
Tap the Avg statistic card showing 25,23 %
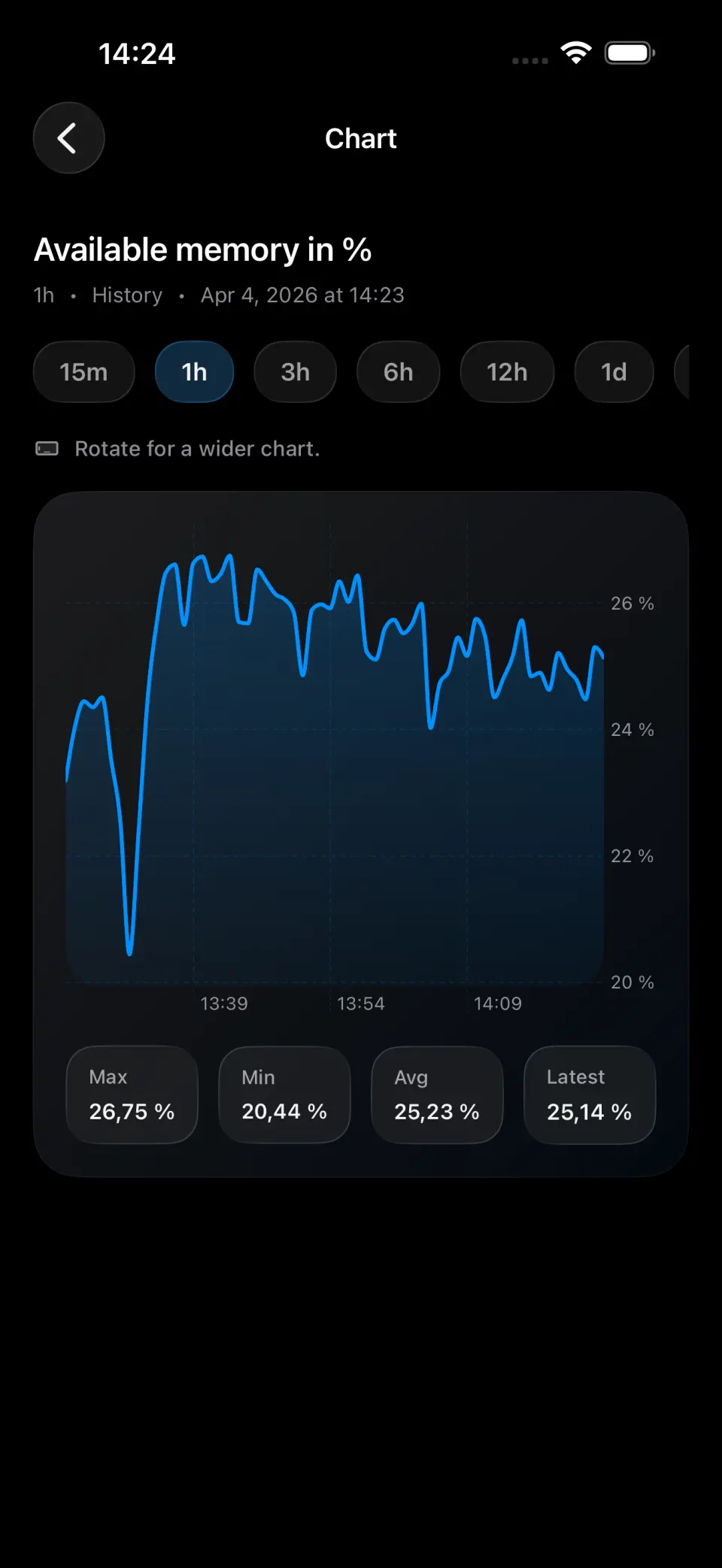[436, 1095]
